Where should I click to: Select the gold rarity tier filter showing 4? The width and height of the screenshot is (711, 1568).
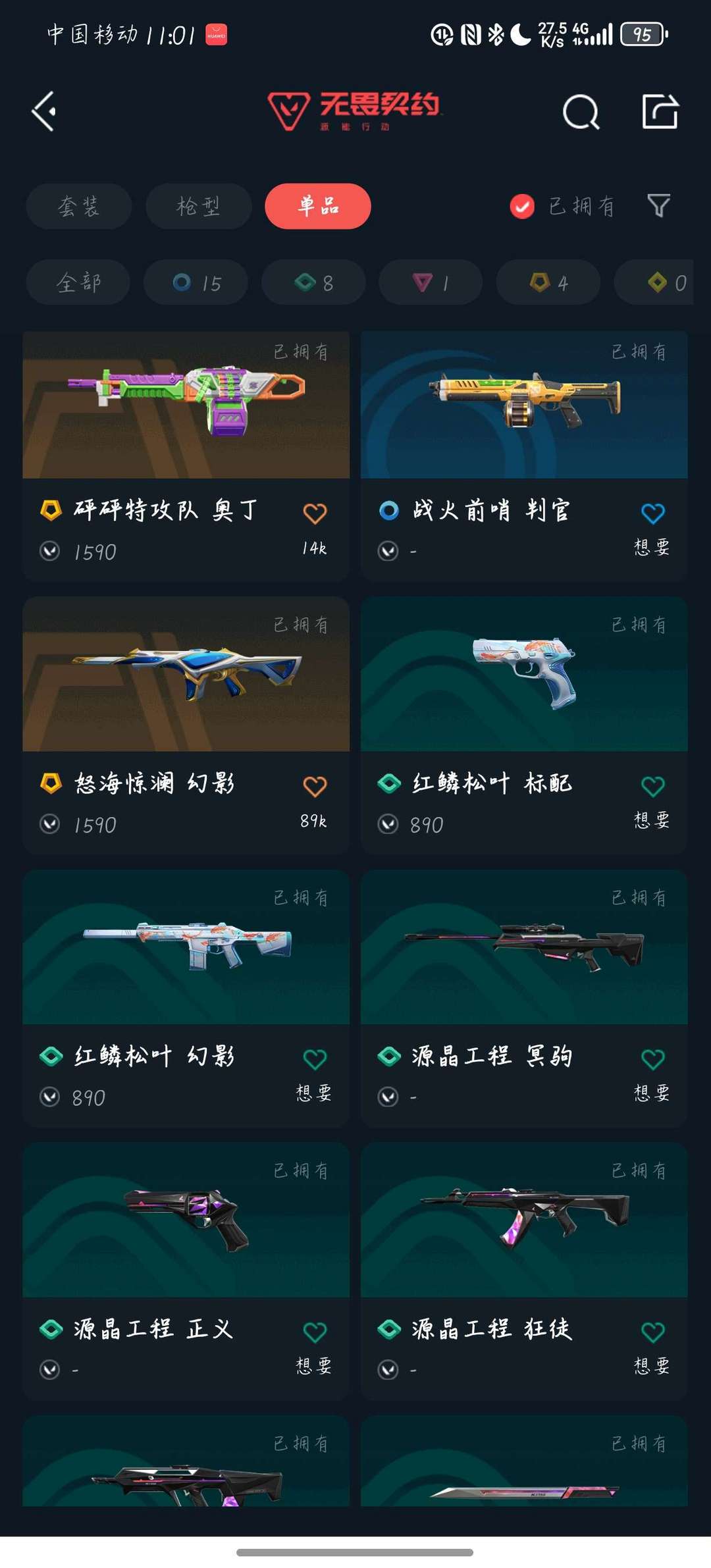click(x=547, y=282)
